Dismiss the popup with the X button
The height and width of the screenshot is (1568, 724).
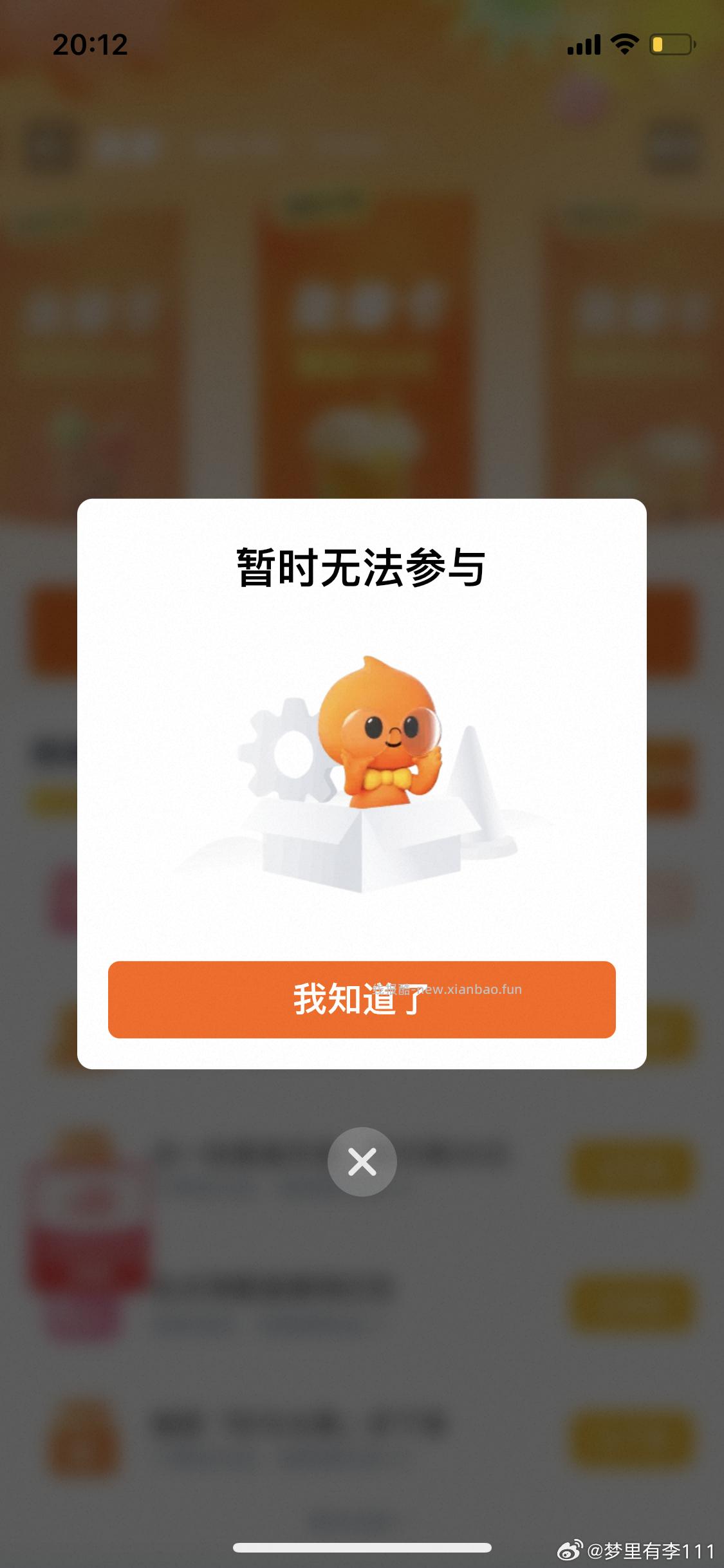point(362,1162)
